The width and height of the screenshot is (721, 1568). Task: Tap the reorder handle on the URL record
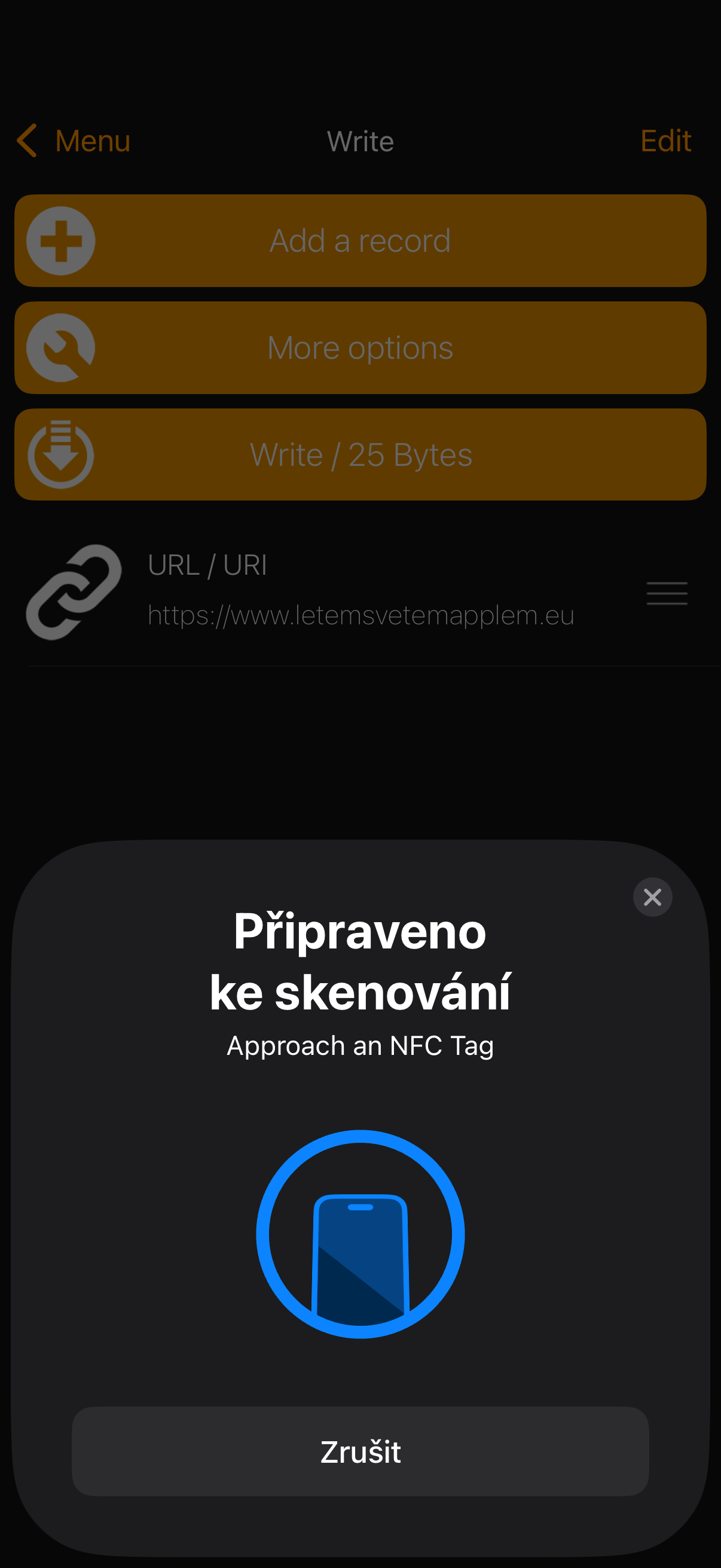(x=667, y=593)
